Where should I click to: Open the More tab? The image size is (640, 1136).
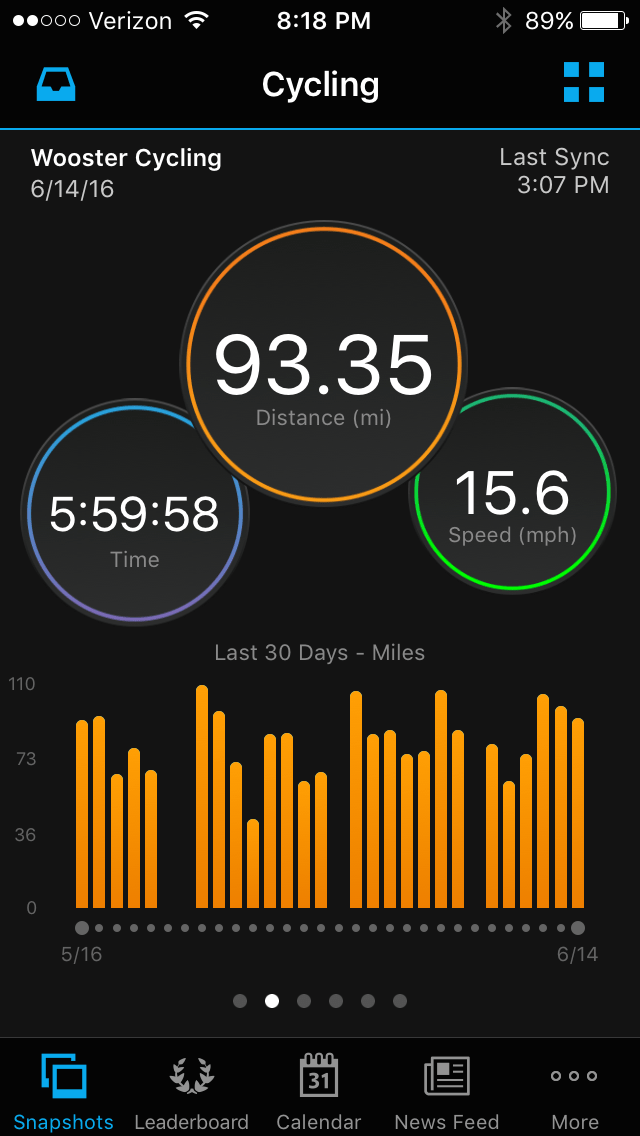click(x=575, y=1091)
